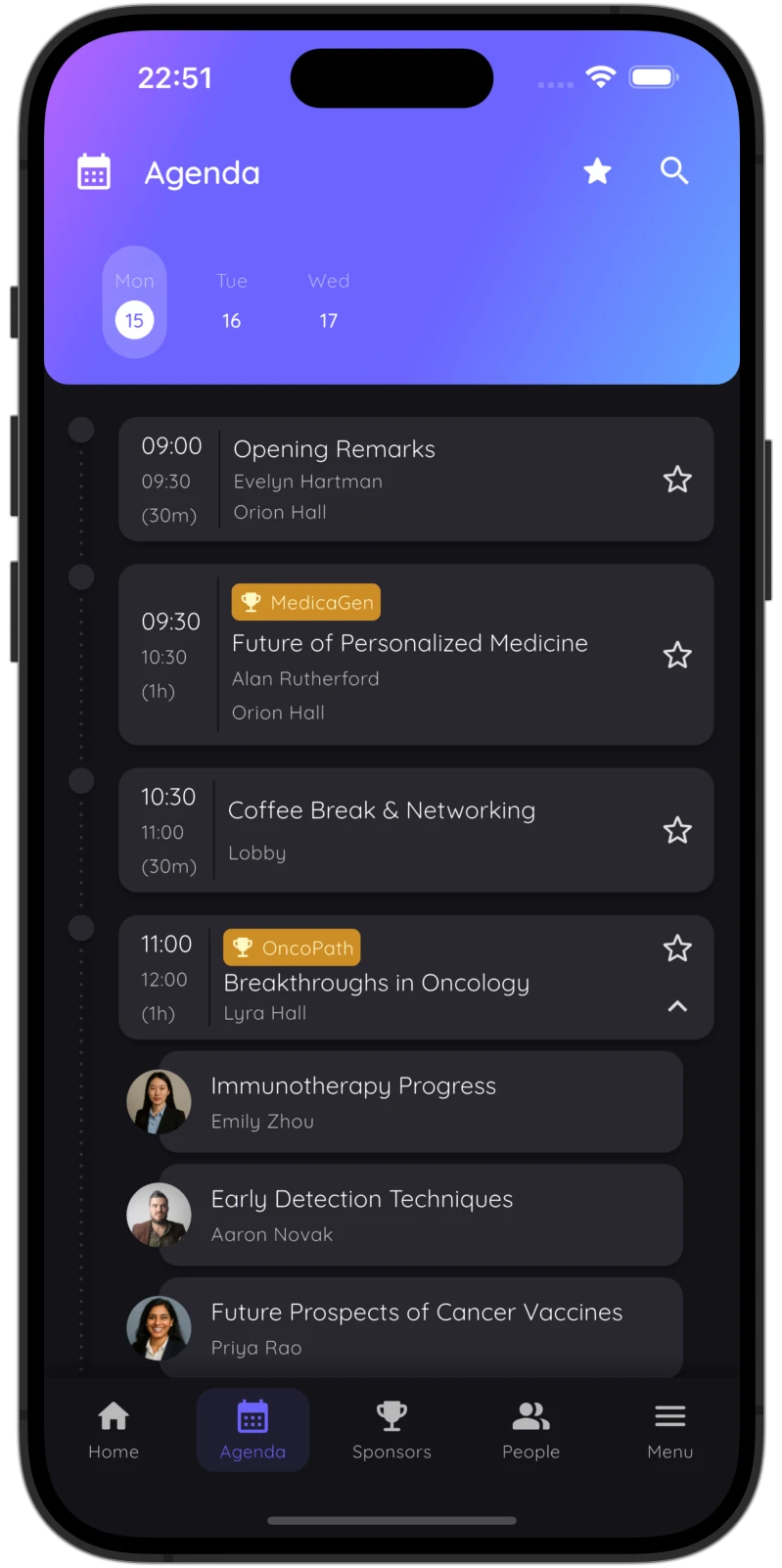This screenshot has width=782, height=1568.
Task: Star the Future of Personalized Medicine session
Action: tap(677, 655)
